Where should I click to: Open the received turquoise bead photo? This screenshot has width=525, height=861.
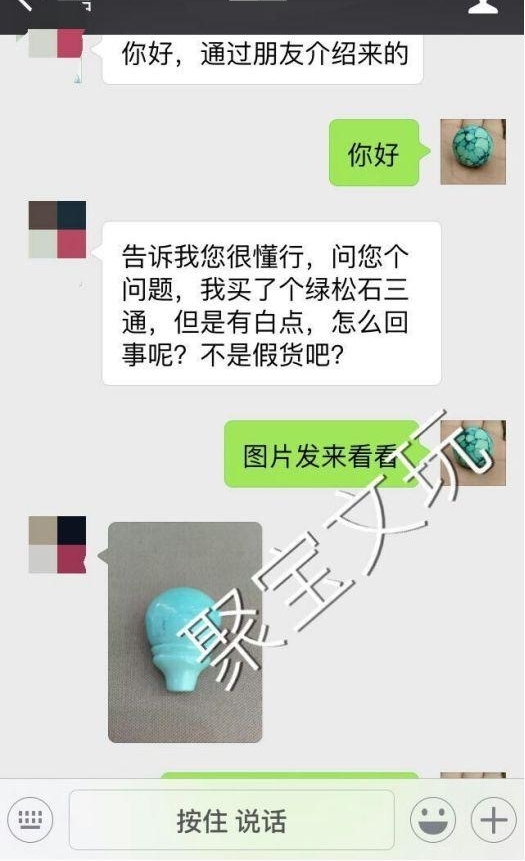185,632
